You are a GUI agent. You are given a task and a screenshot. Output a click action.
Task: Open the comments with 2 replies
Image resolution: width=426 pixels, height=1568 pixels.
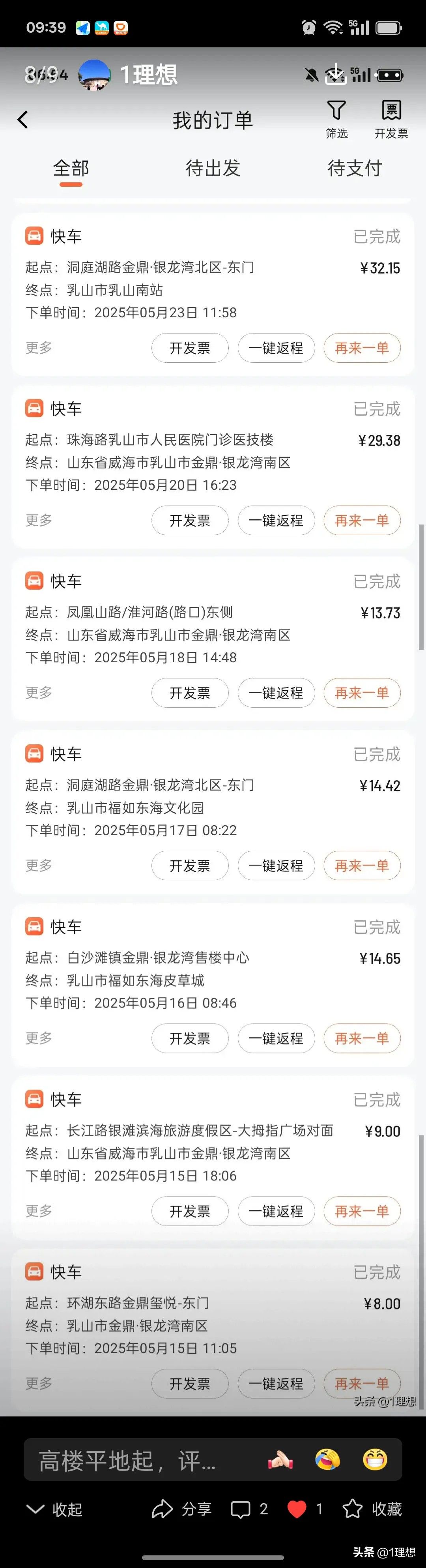(x=249, y=1509)
